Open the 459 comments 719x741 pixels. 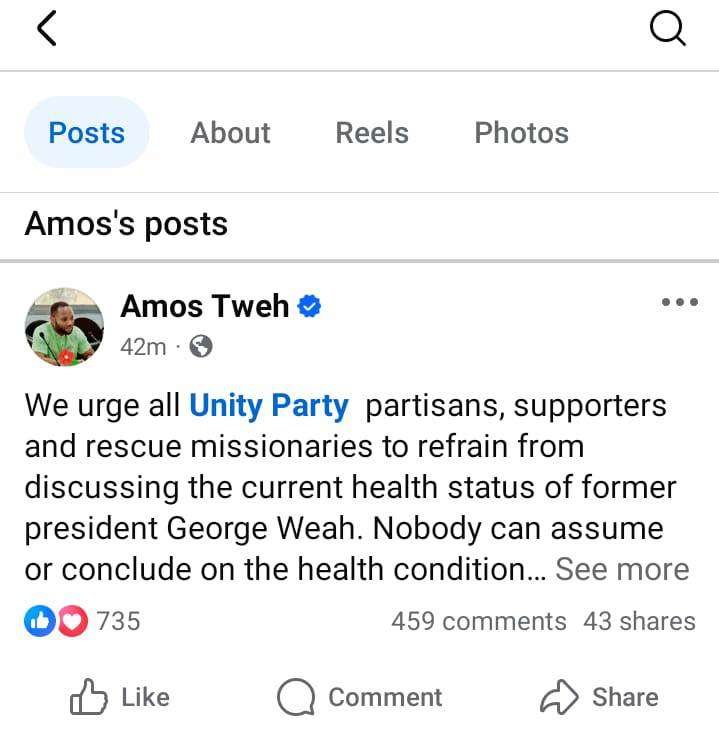point(478,621)
